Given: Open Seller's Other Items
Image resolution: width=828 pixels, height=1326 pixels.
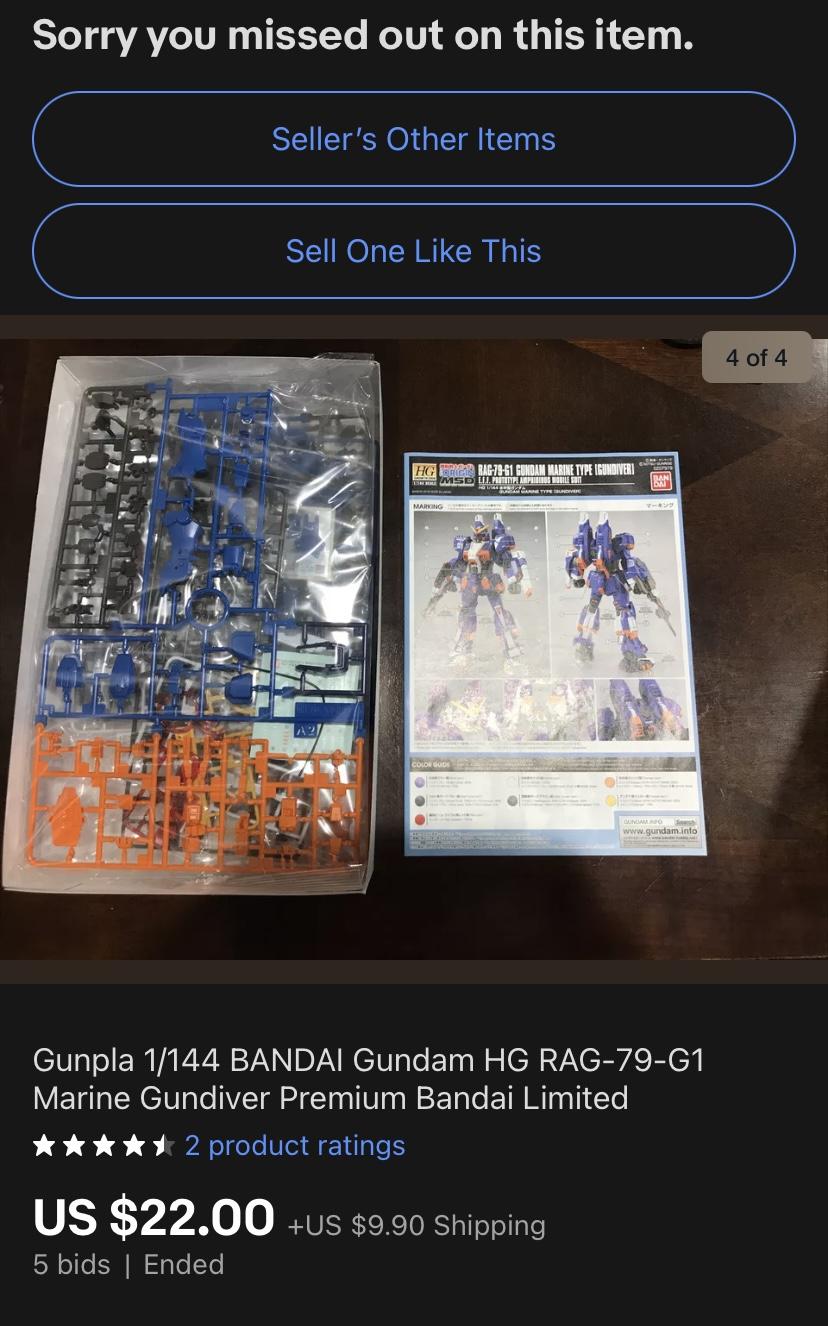Looking at the screenshot, I should click(414, 139).
